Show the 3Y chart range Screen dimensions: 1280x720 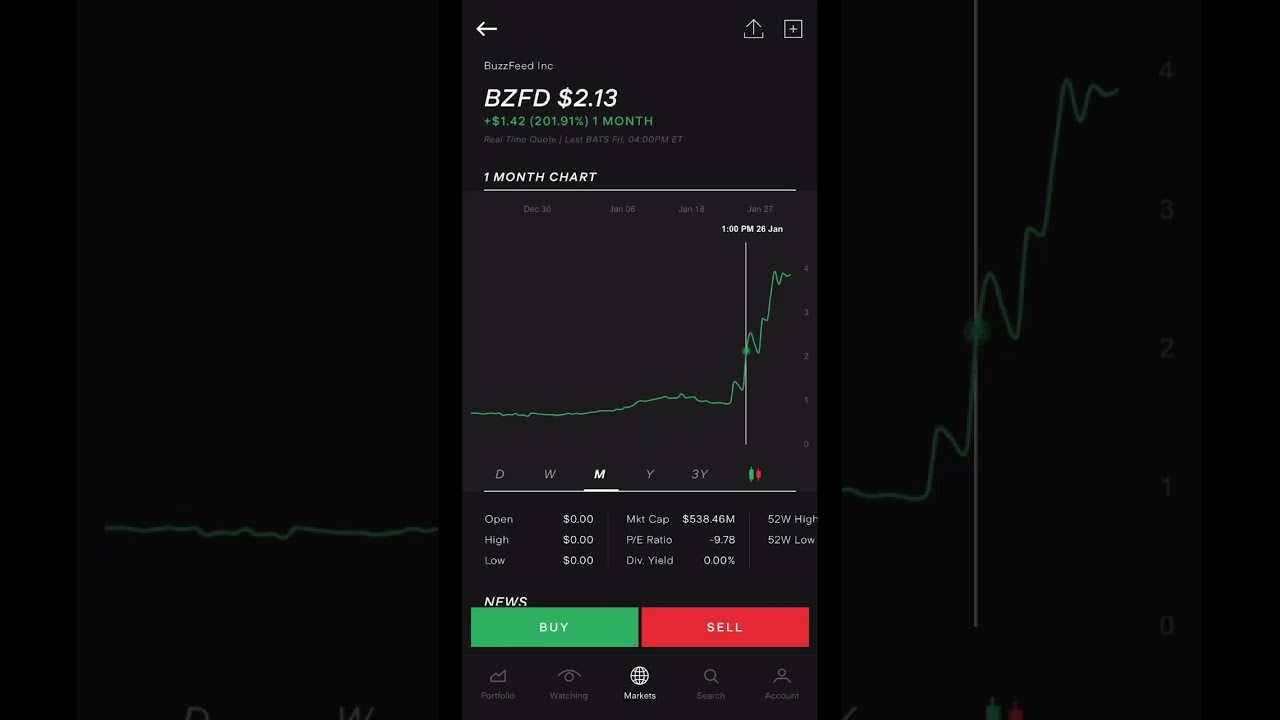point(700,474)
